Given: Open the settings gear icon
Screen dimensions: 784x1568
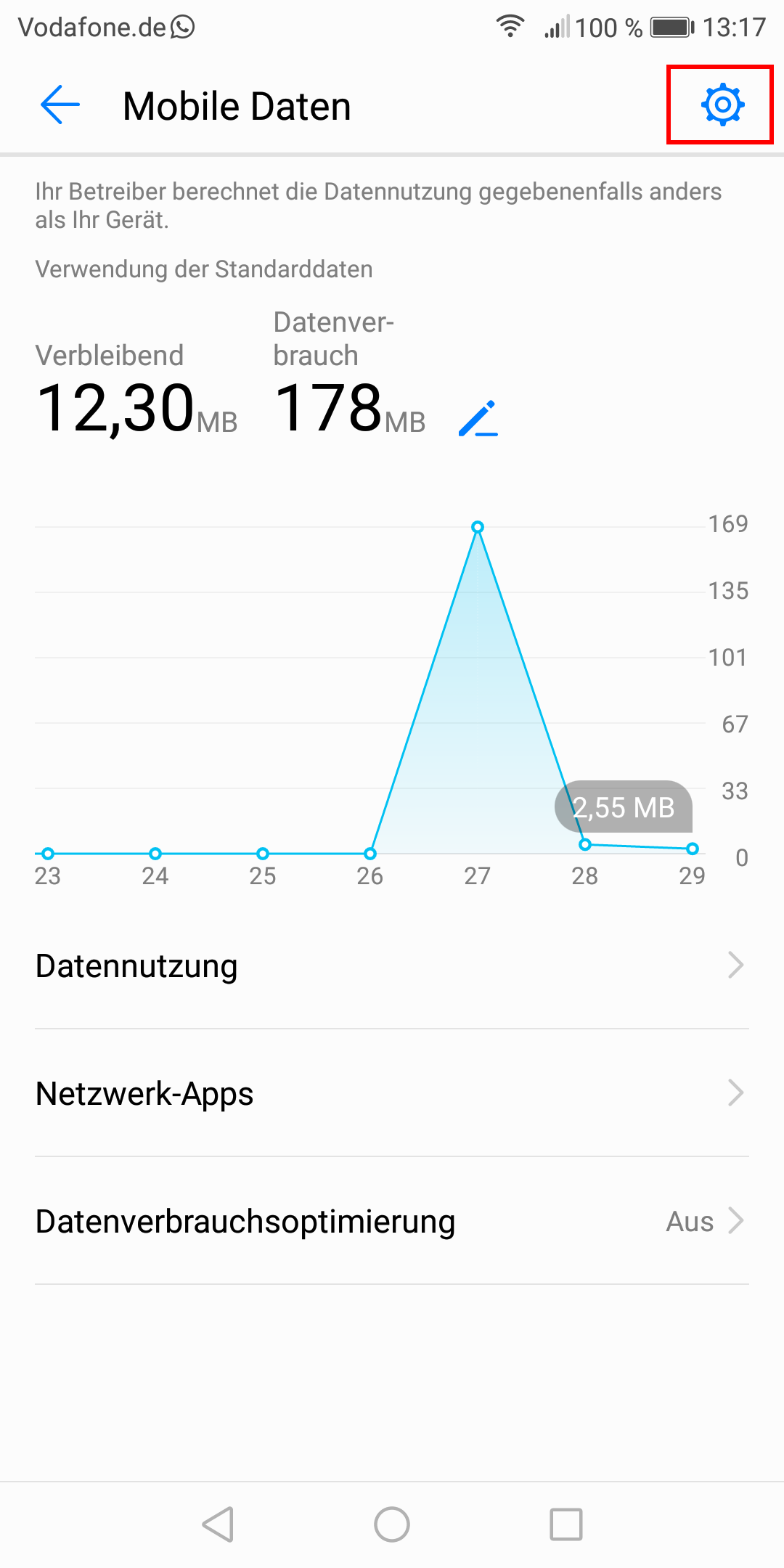Looking at the screenshot, I should (722, 105).
